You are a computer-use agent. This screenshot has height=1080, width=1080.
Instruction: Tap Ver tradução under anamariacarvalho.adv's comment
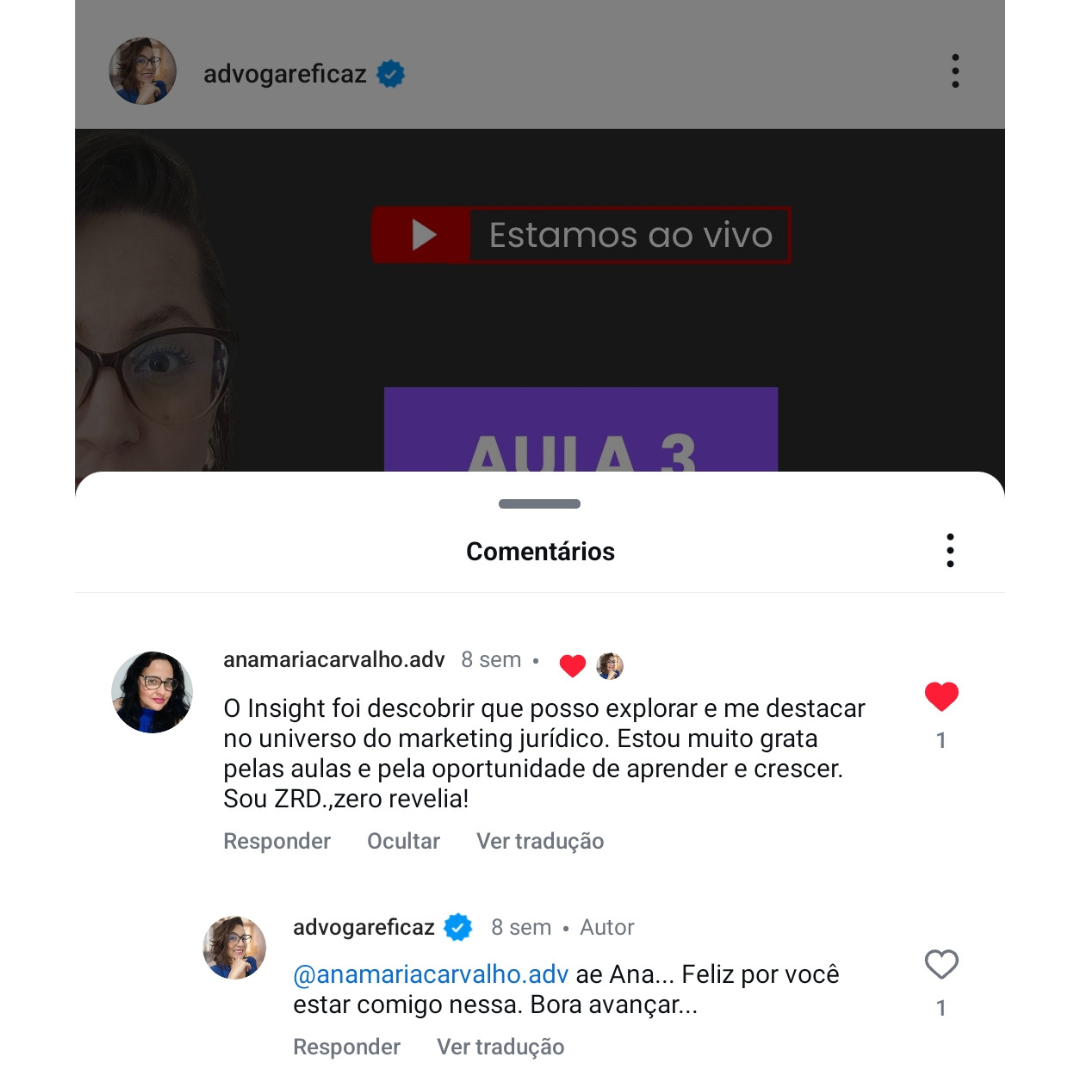click(540, 841)
